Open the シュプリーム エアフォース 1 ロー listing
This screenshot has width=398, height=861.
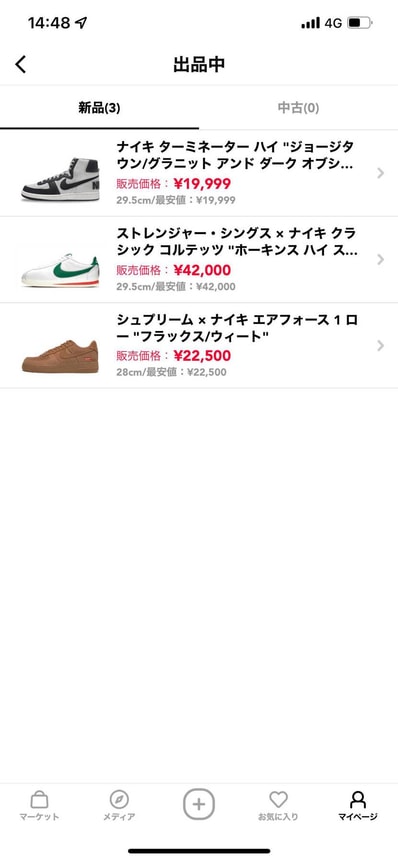[199, 346]
